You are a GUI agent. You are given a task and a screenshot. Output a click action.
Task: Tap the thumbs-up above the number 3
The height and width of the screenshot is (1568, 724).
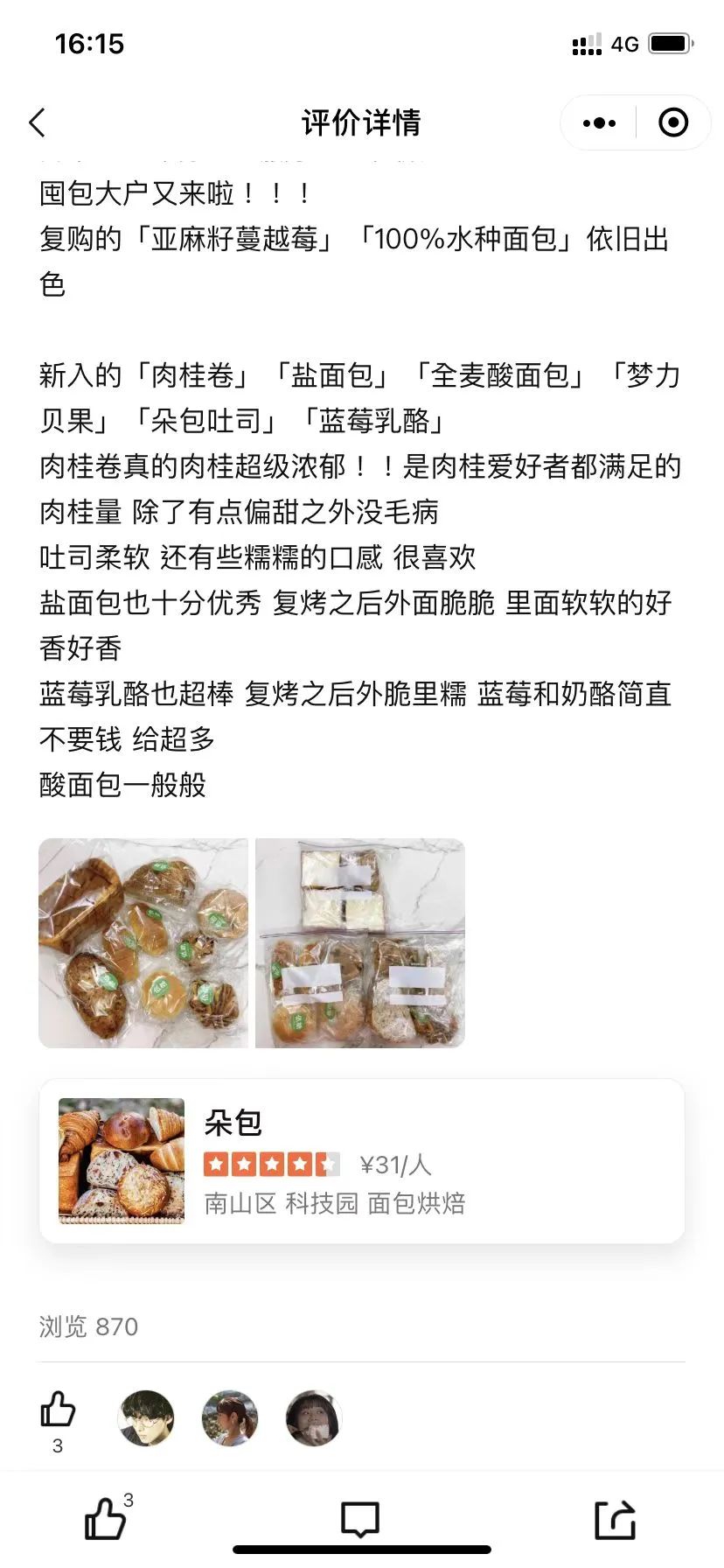tap(58, 1409)
